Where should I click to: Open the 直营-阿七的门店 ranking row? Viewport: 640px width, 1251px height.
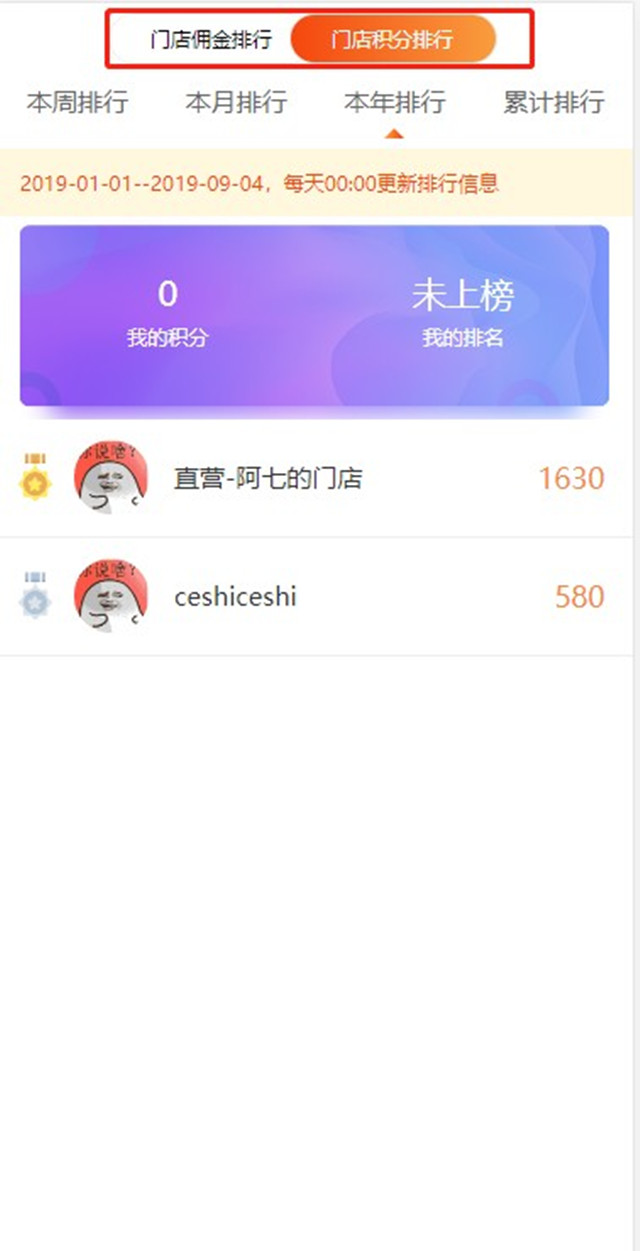[319, 479]
